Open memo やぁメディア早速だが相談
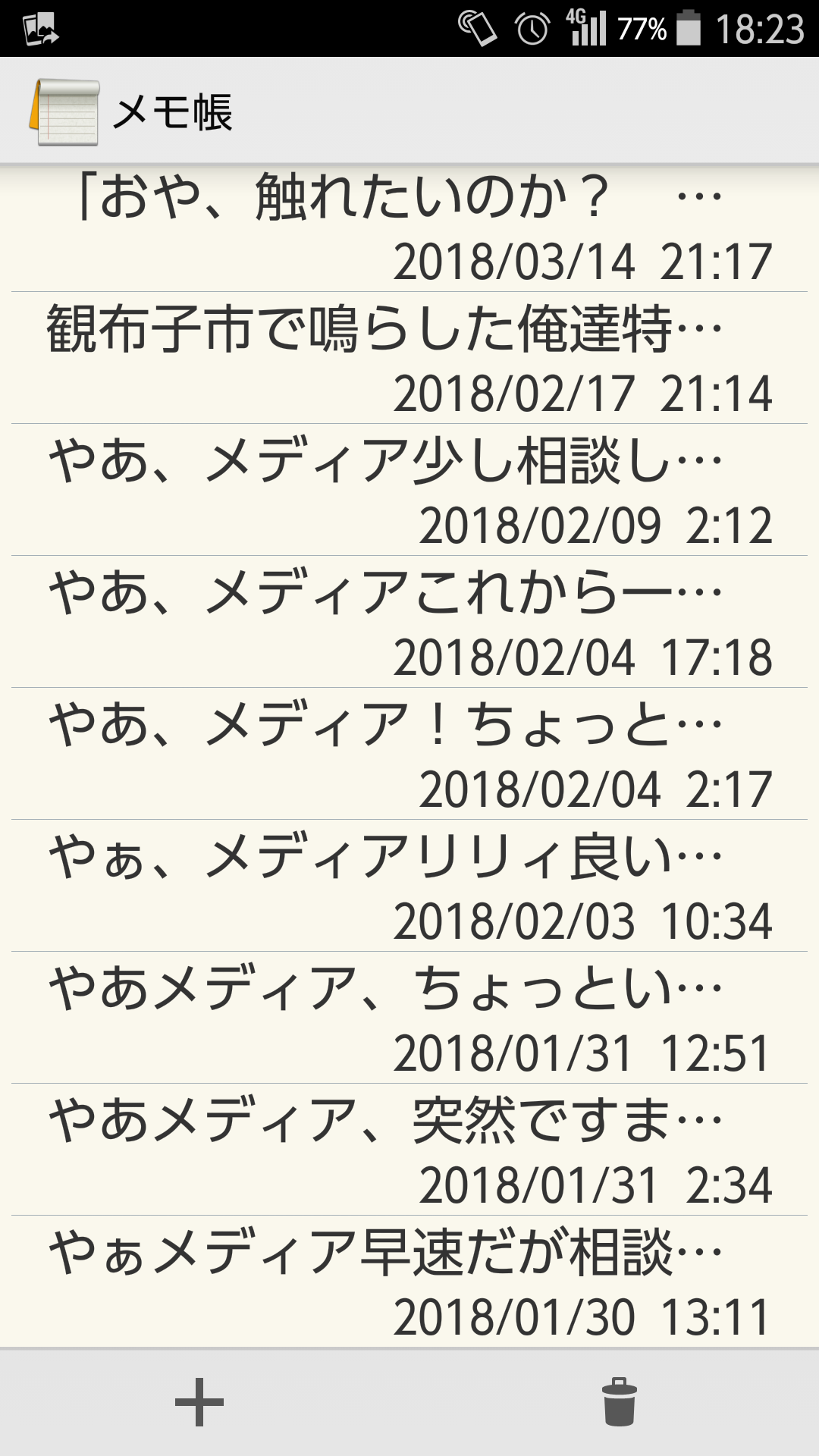This screenshot has width=819, height=1456. 409,1282
